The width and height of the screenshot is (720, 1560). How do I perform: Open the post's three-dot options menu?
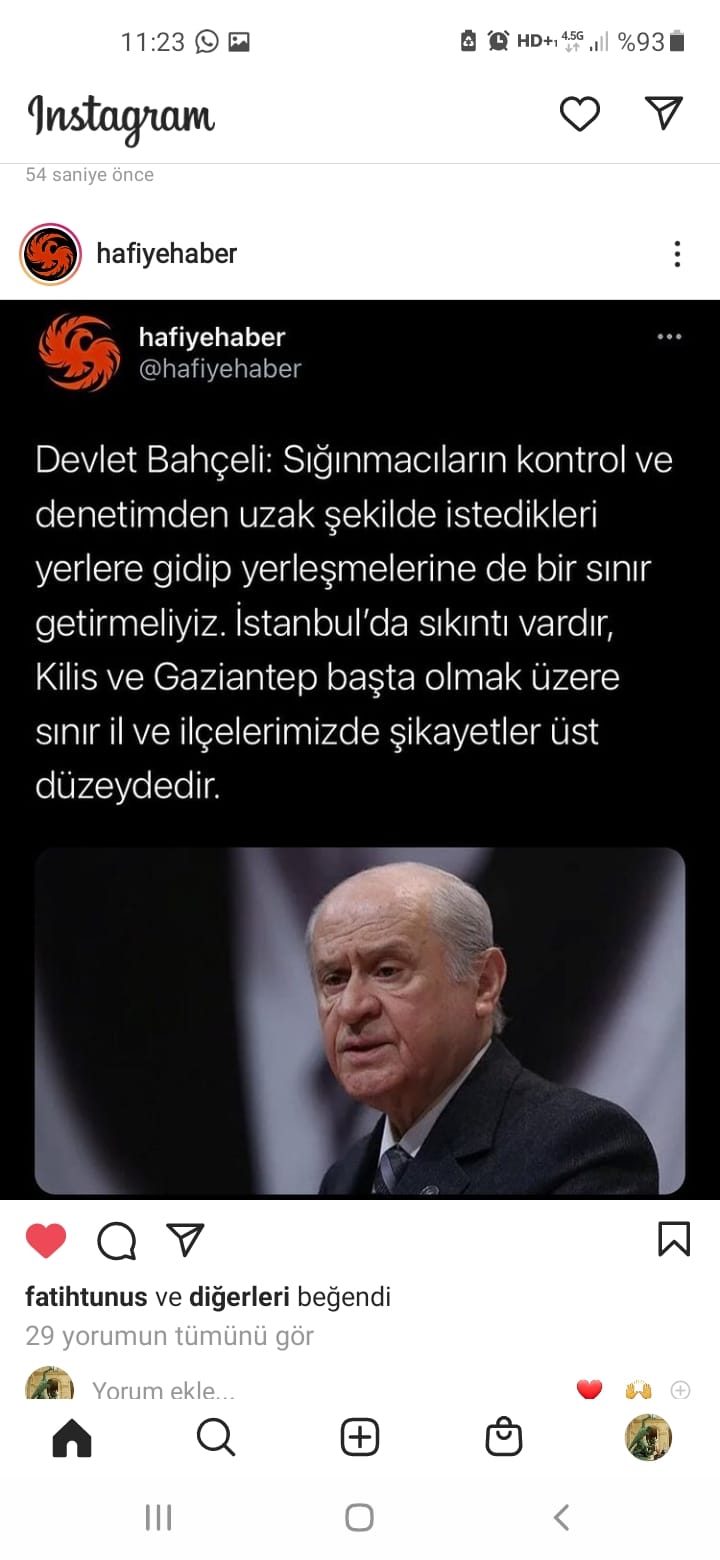click(x=677, y=254)
